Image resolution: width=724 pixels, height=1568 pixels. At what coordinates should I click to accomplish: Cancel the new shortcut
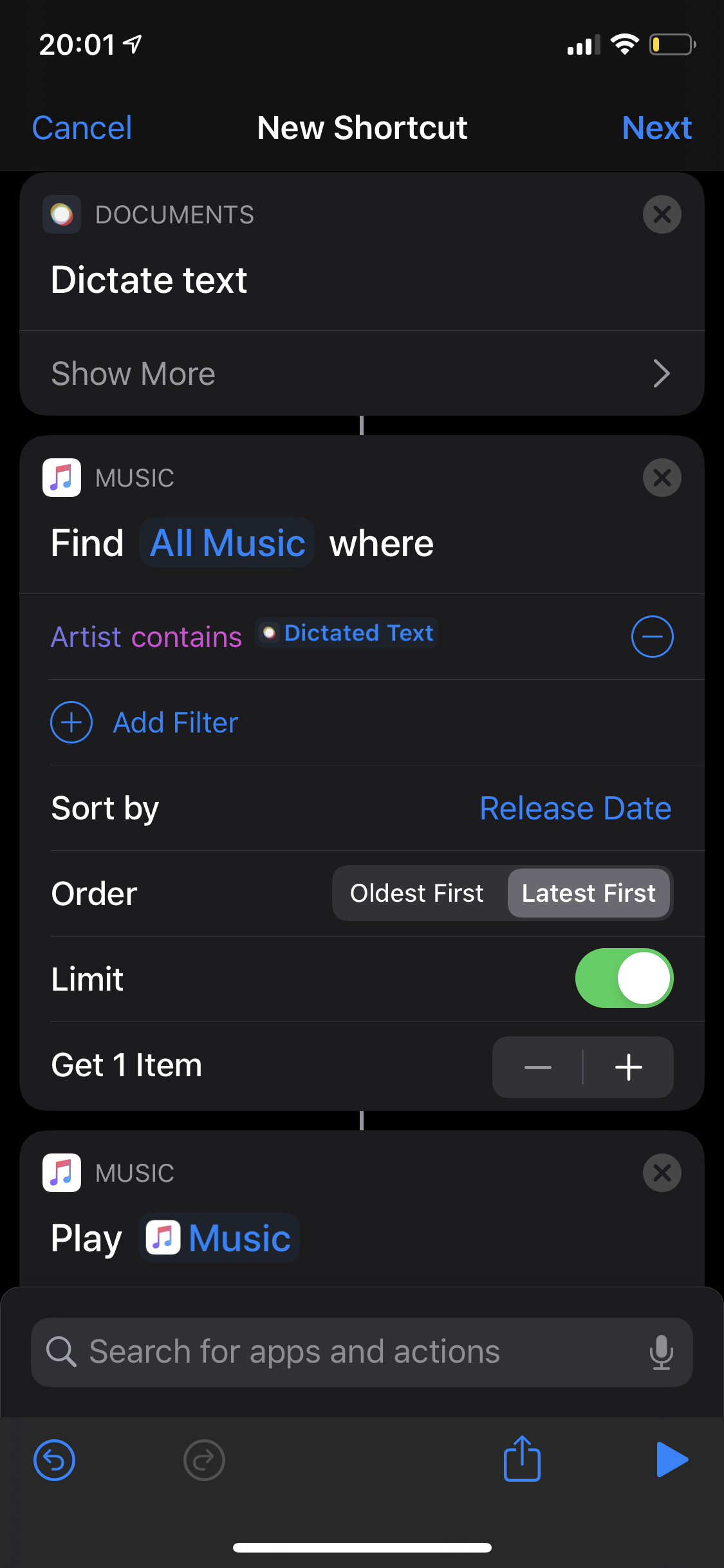pyautogui.click(x=82, y=127)
